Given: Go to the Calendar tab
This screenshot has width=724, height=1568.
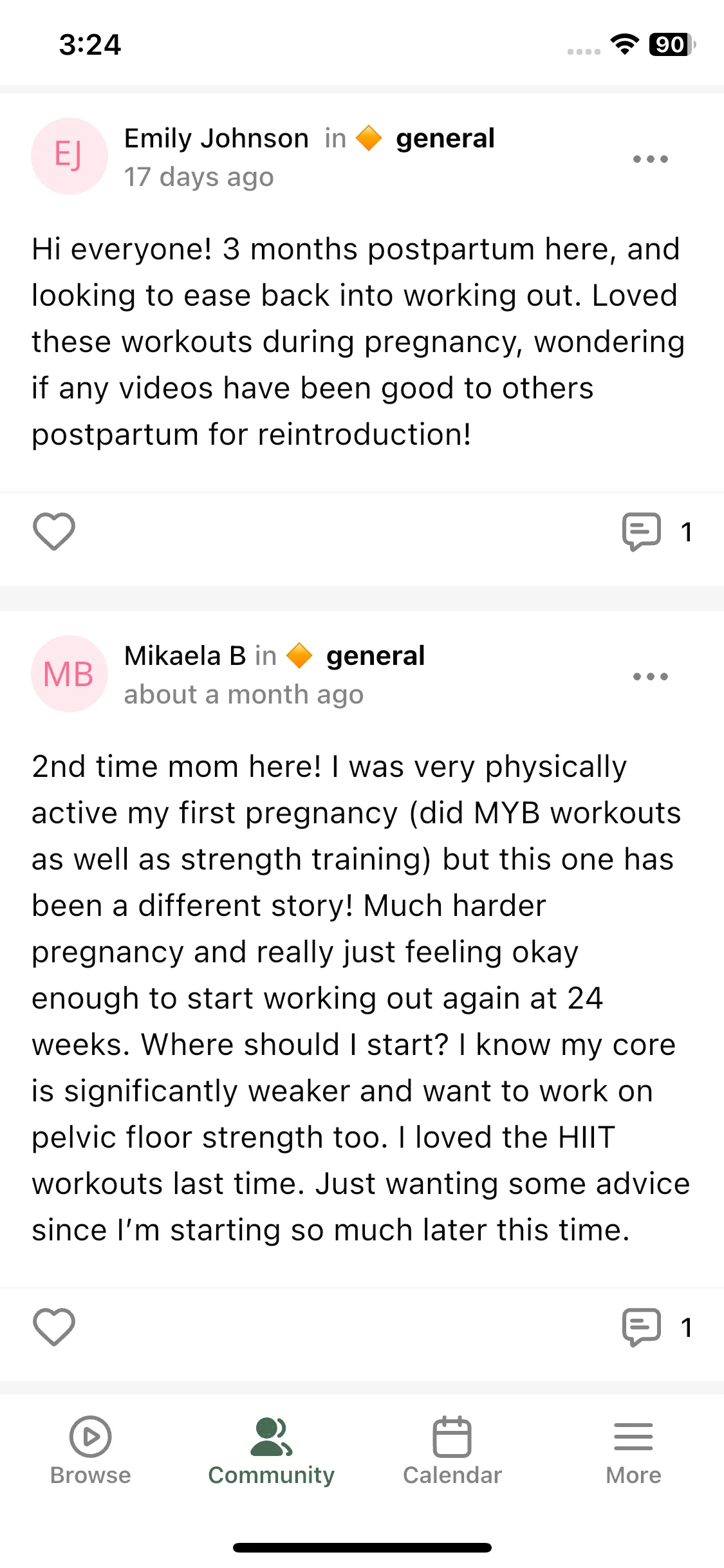Looking at the screenshot, I should [452, 1451].
